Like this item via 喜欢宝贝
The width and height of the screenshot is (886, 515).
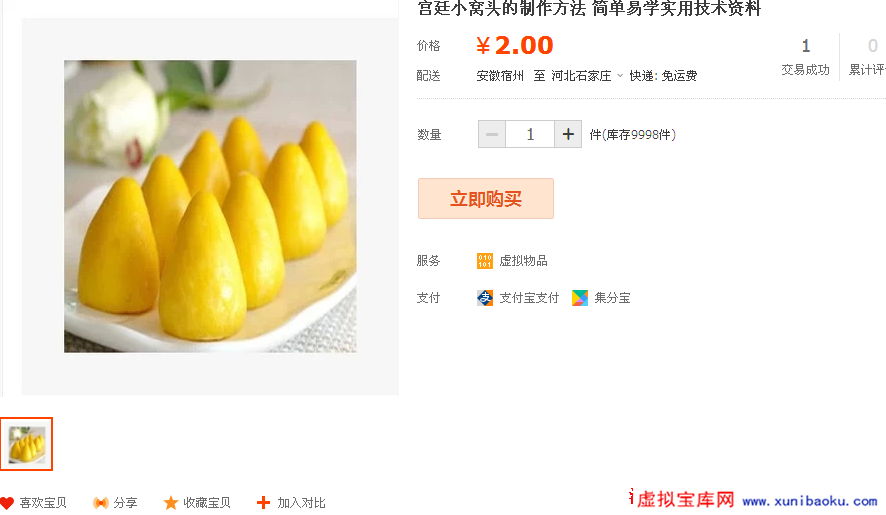tap(33, 503)
